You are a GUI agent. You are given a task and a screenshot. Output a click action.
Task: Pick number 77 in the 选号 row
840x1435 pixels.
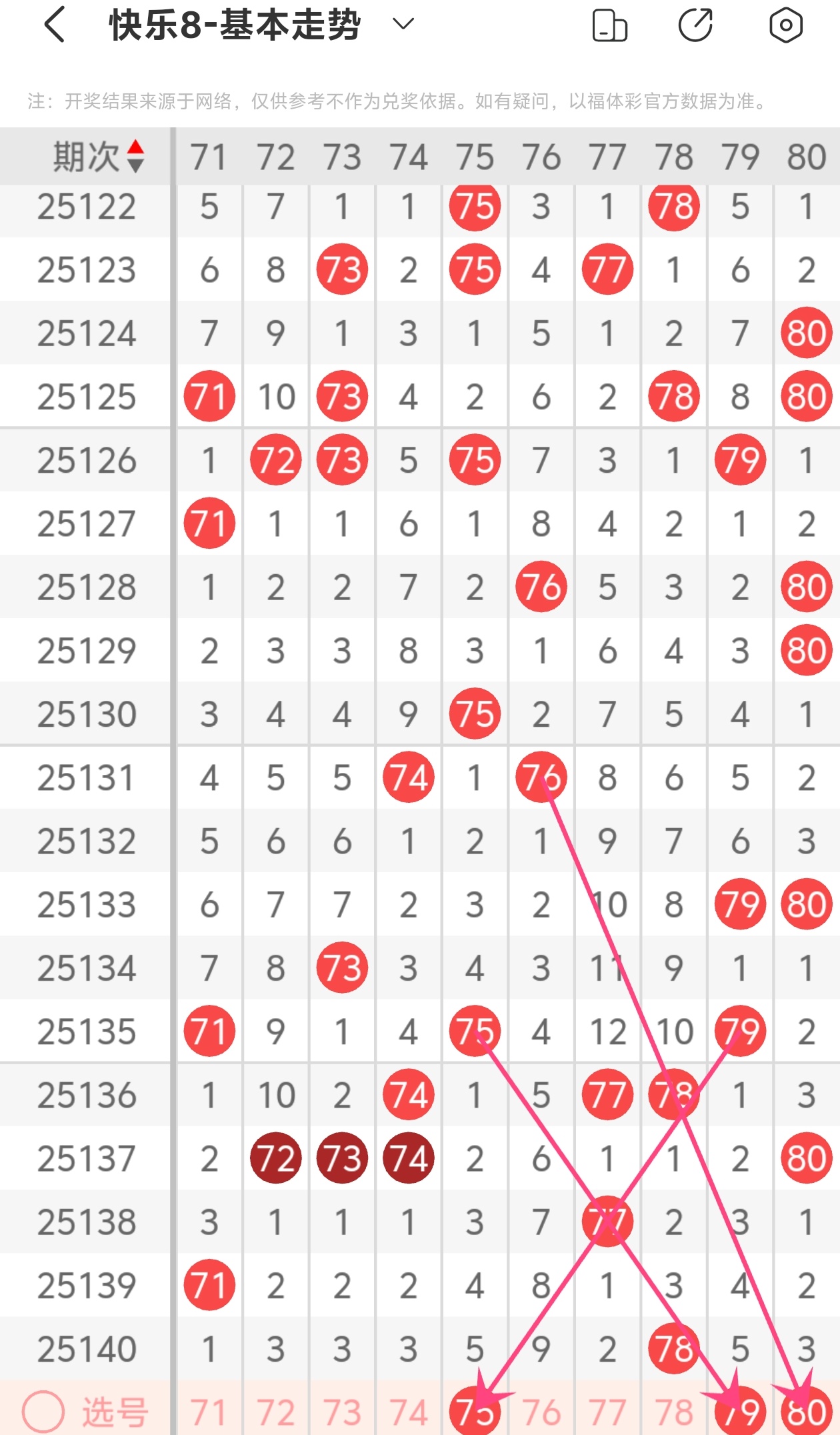[x=607, y=1412]
